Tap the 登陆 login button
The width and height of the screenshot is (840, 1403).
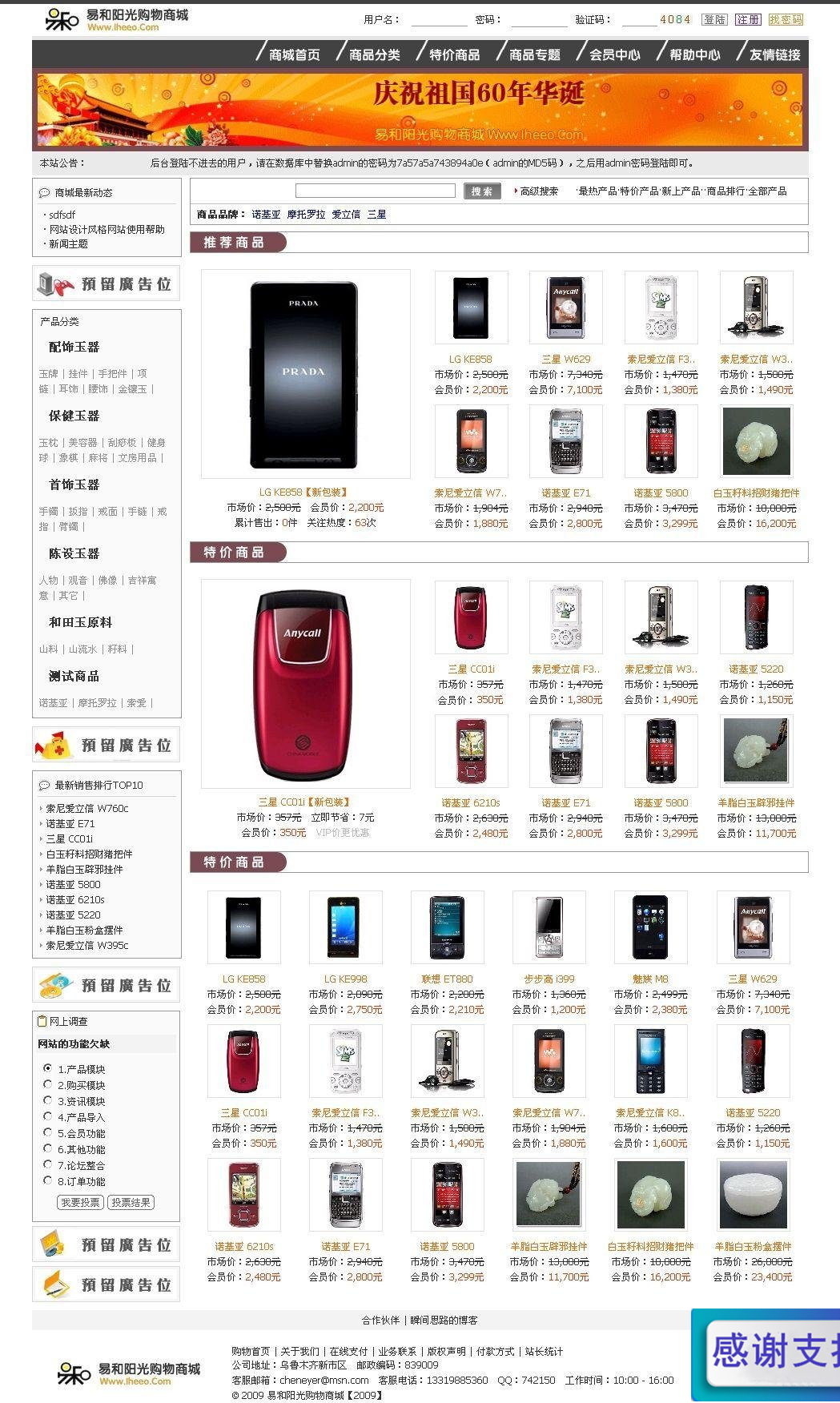[x=714, y=19]
